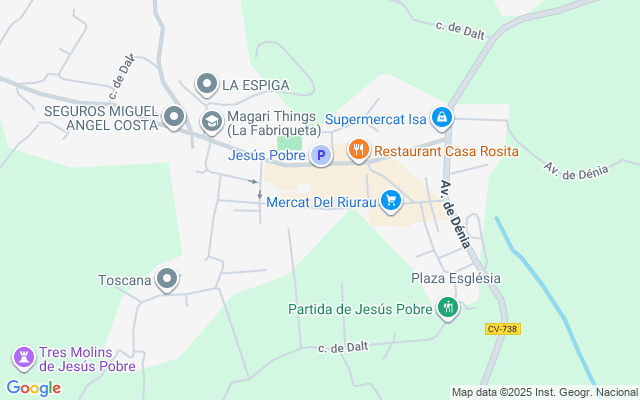Open the Supermercat Isa shopping pin
Screen dimensions: 640x400
tap(441, 119)
